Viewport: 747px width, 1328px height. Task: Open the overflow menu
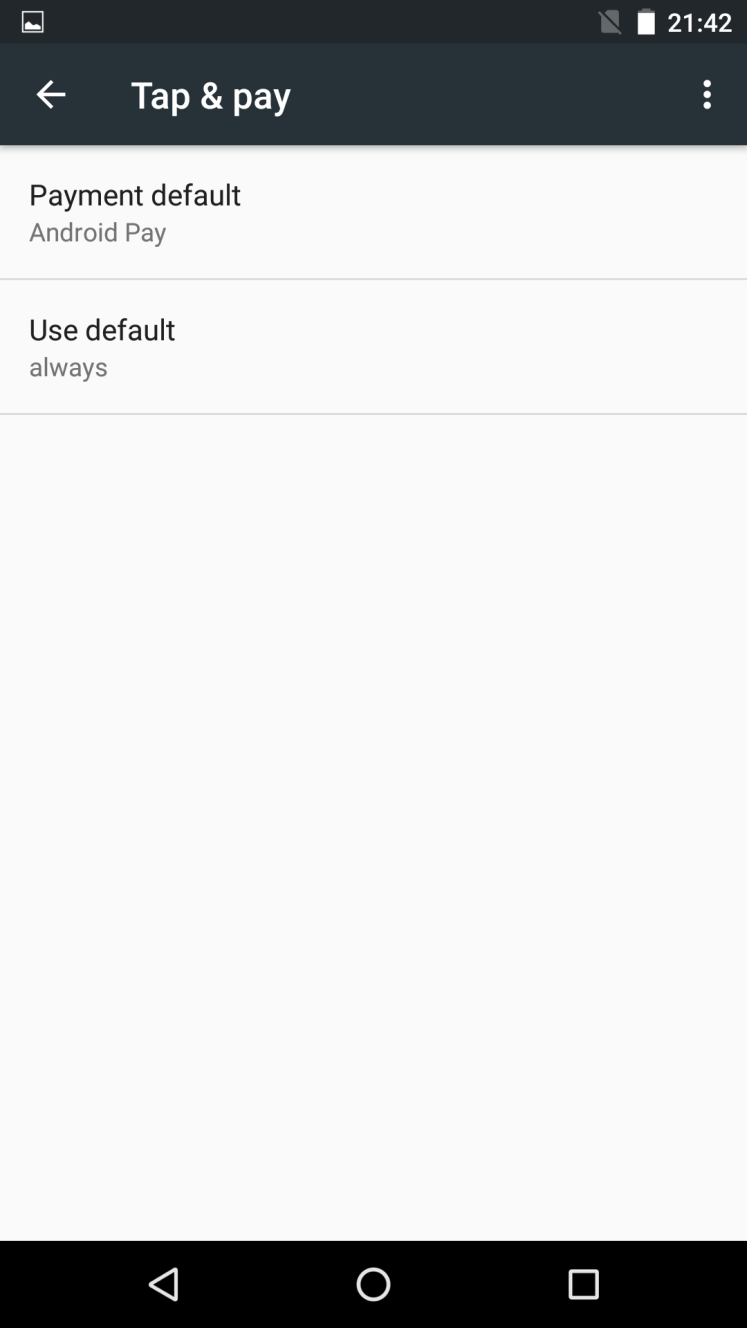707,95
